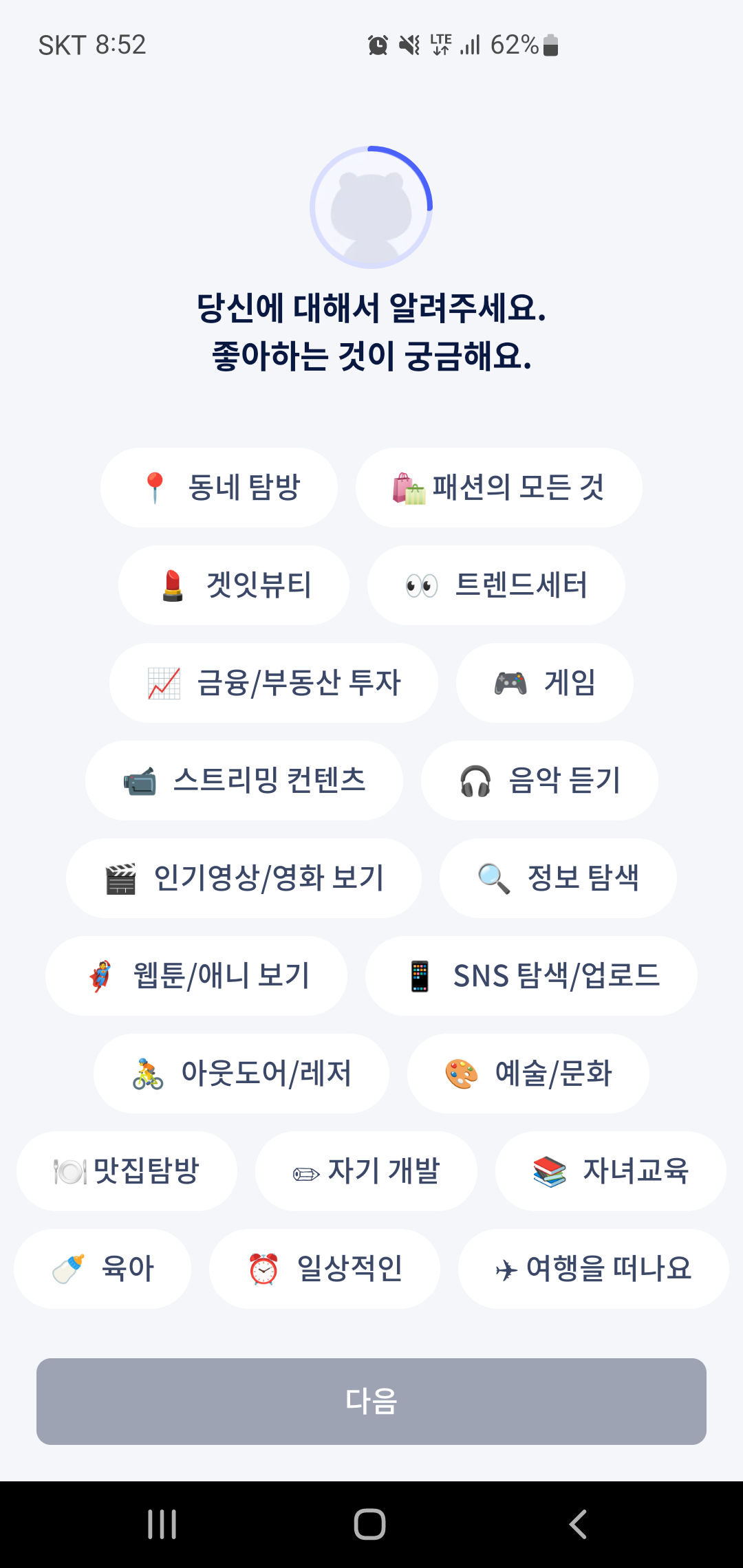The width and height of the screenshot is (743, 1568).
Task: Choose the 게임 chip
Action: (545, 683)
